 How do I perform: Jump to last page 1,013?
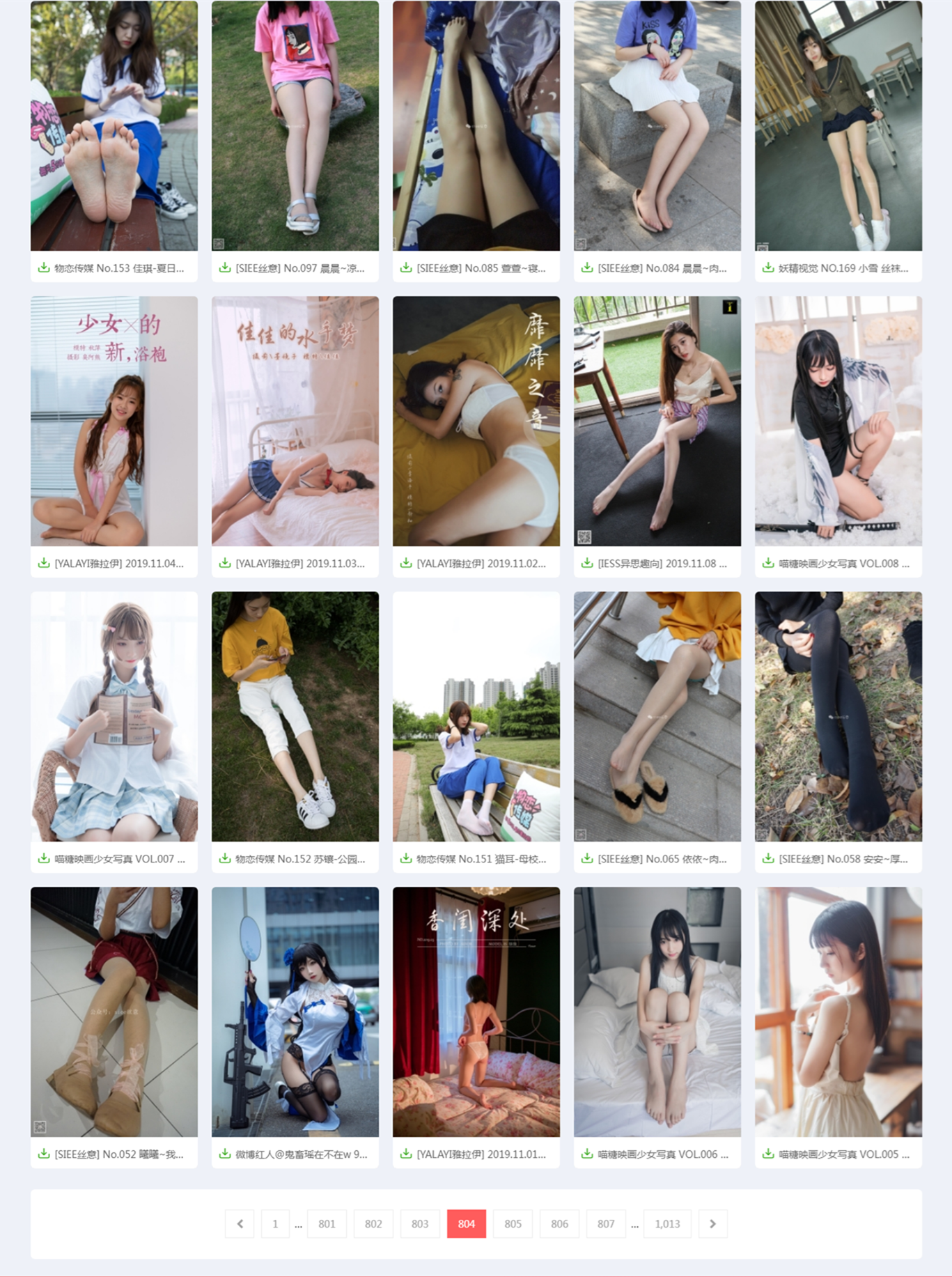(x=667, y=1223)
